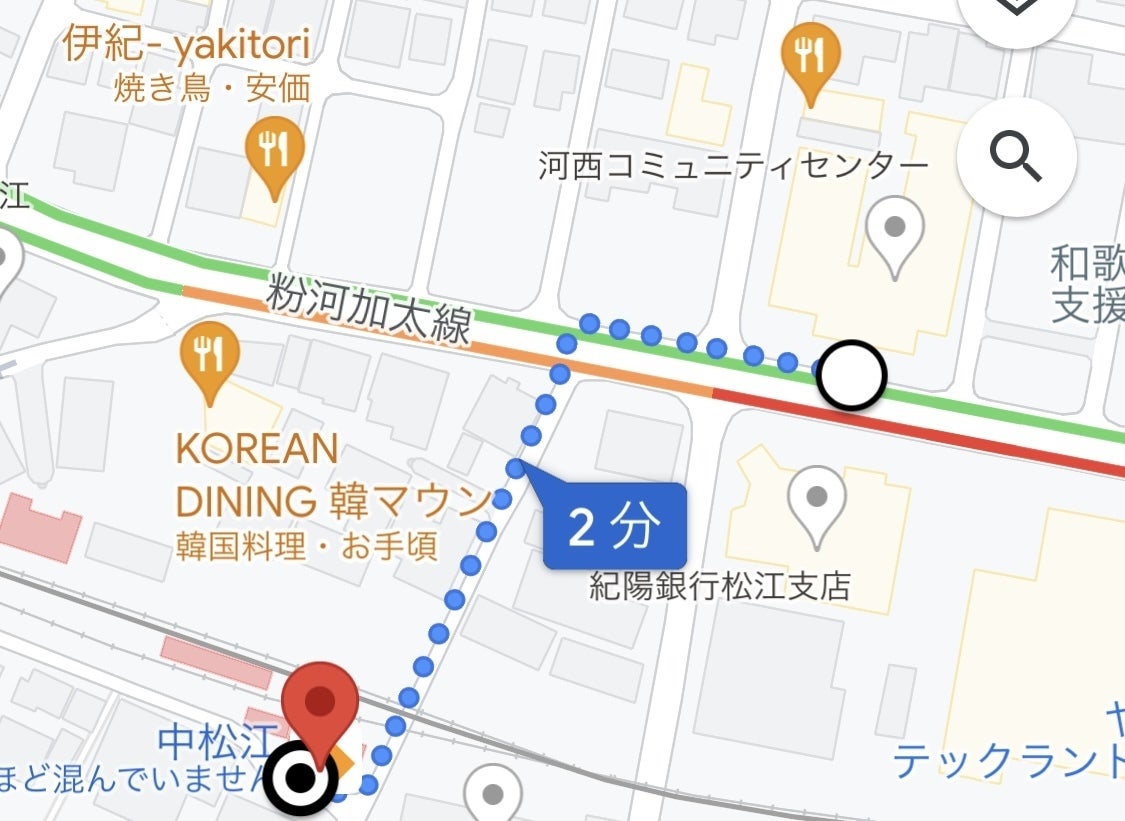Open the KOREAN DINING 韓マウン restaurant pin
1125x821 pixels.
[209, 360]
